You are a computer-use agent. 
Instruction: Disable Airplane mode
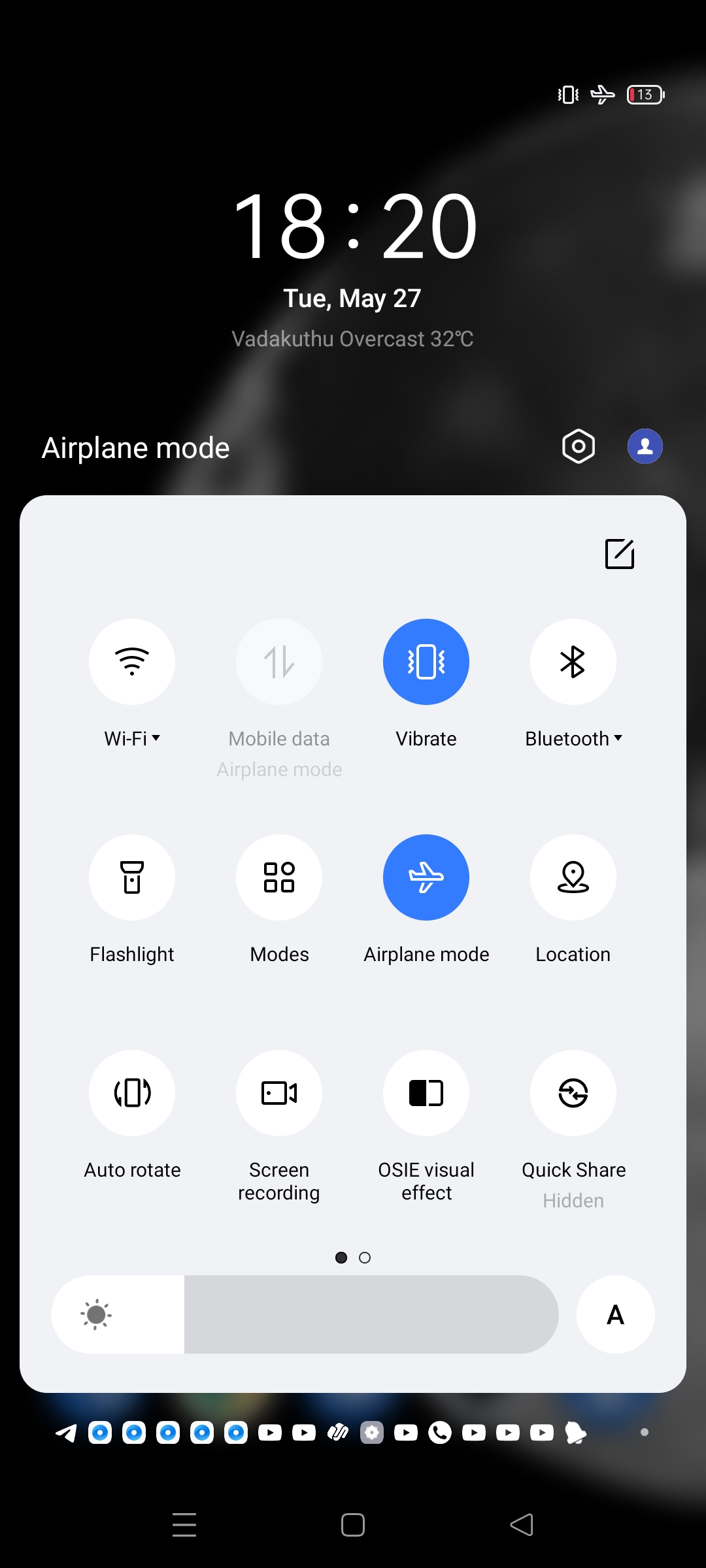pyautogui.click(x=426, y=877)
